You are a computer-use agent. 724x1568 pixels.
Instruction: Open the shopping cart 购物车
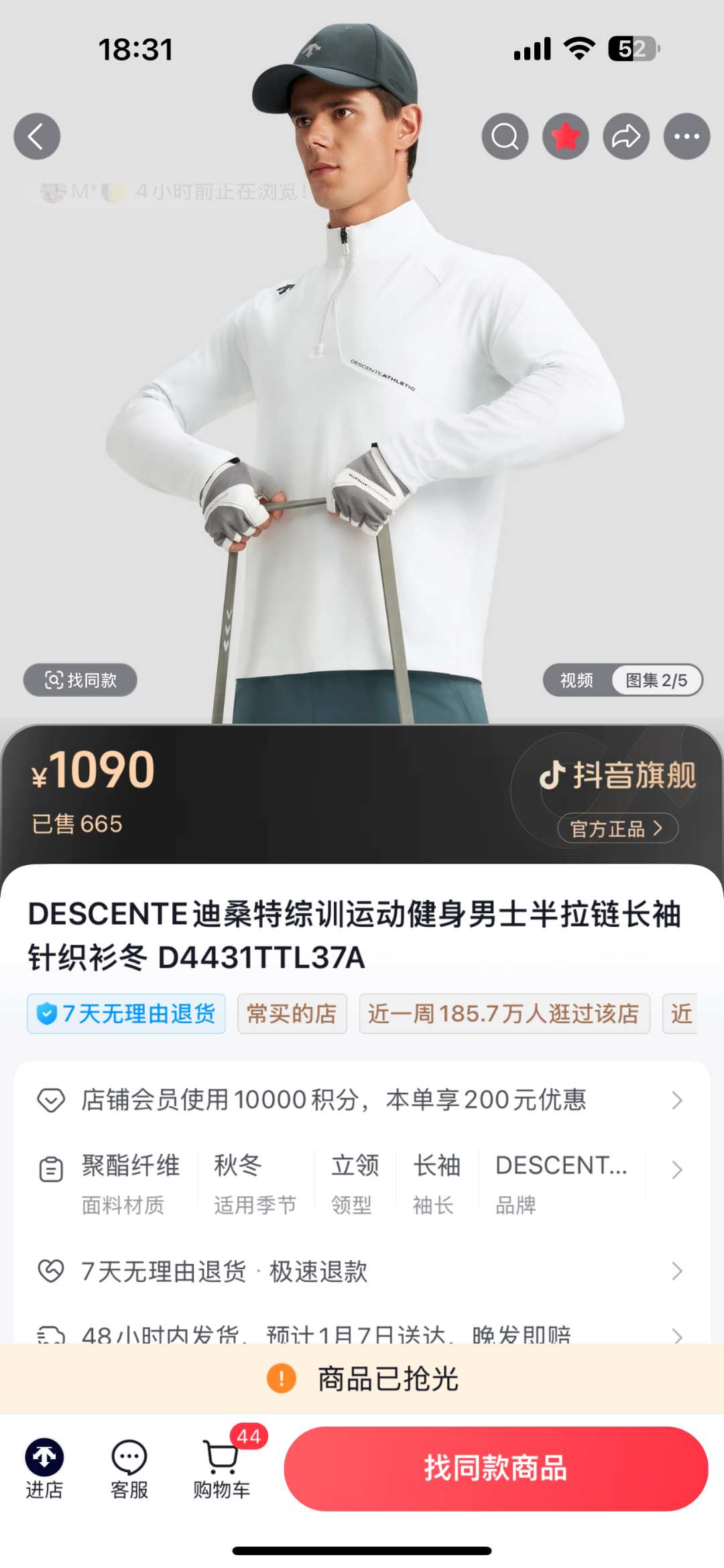click(x=221, y=1468)
